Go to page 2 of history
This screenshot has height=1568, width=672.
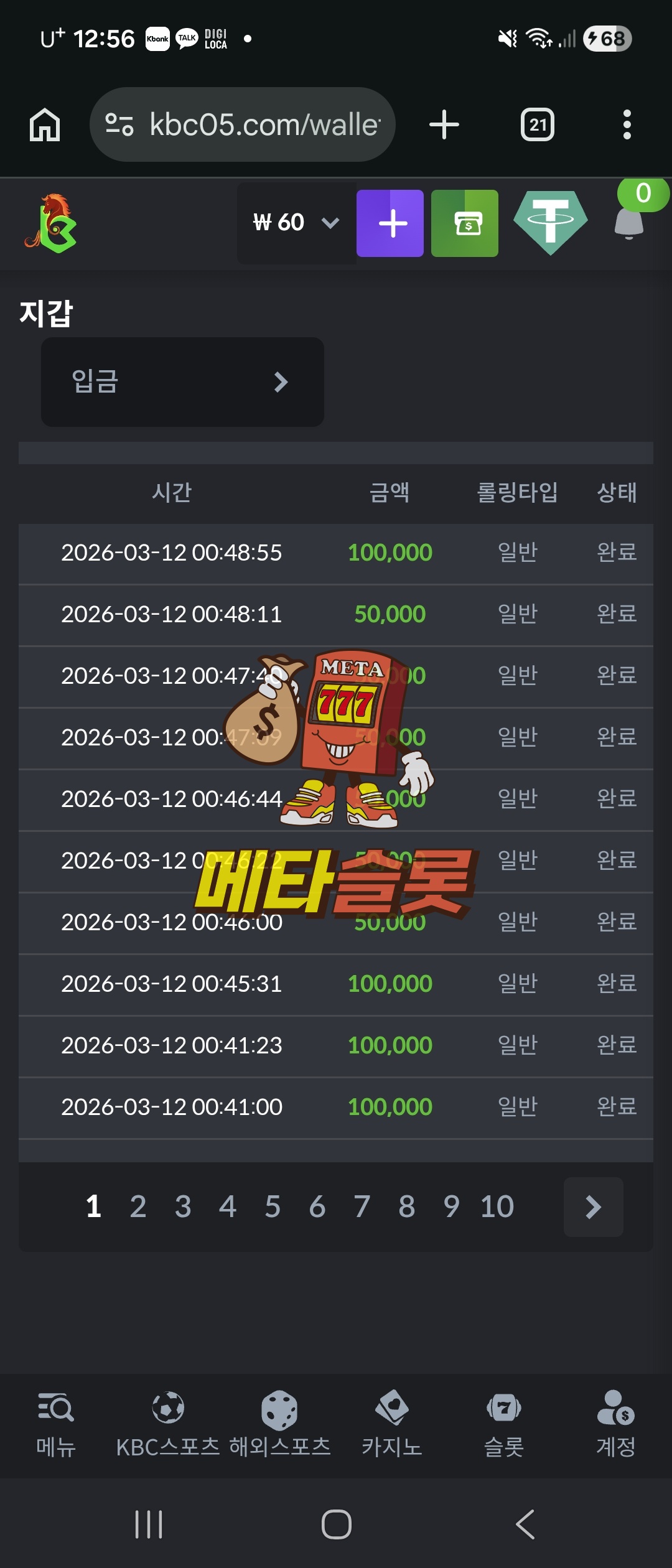pyautogui.click(x=138, y=1207)
